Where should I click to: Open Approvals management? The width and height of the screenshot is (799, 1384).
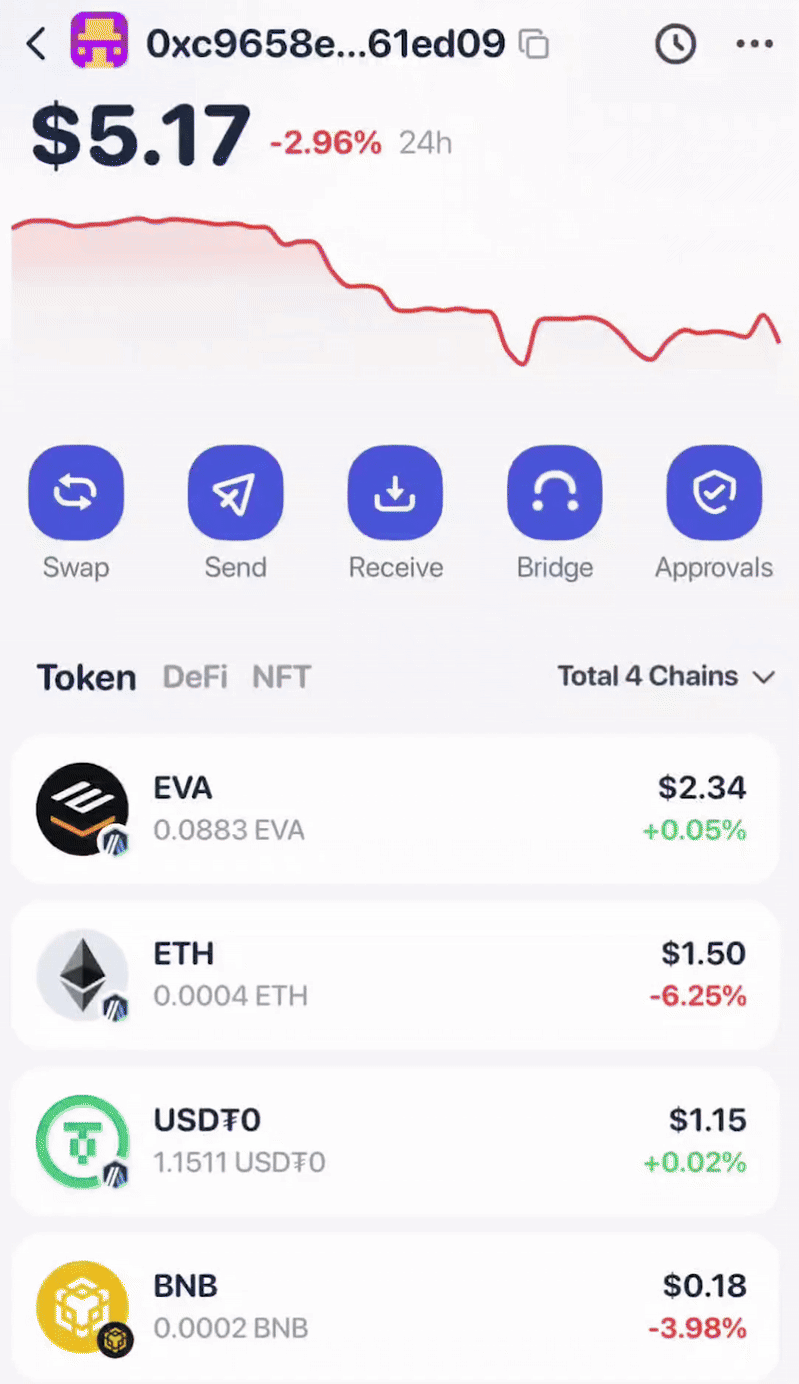714,493
